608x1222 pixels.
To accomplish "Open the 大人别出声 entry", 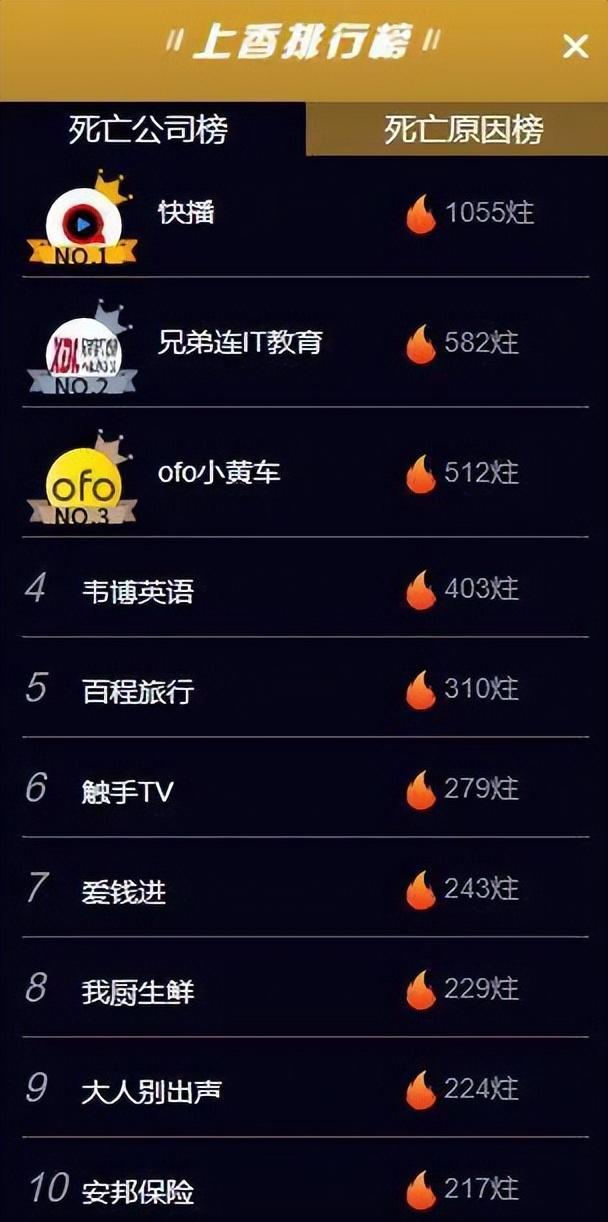I will pyautogui.click(x=151, y=1091).
